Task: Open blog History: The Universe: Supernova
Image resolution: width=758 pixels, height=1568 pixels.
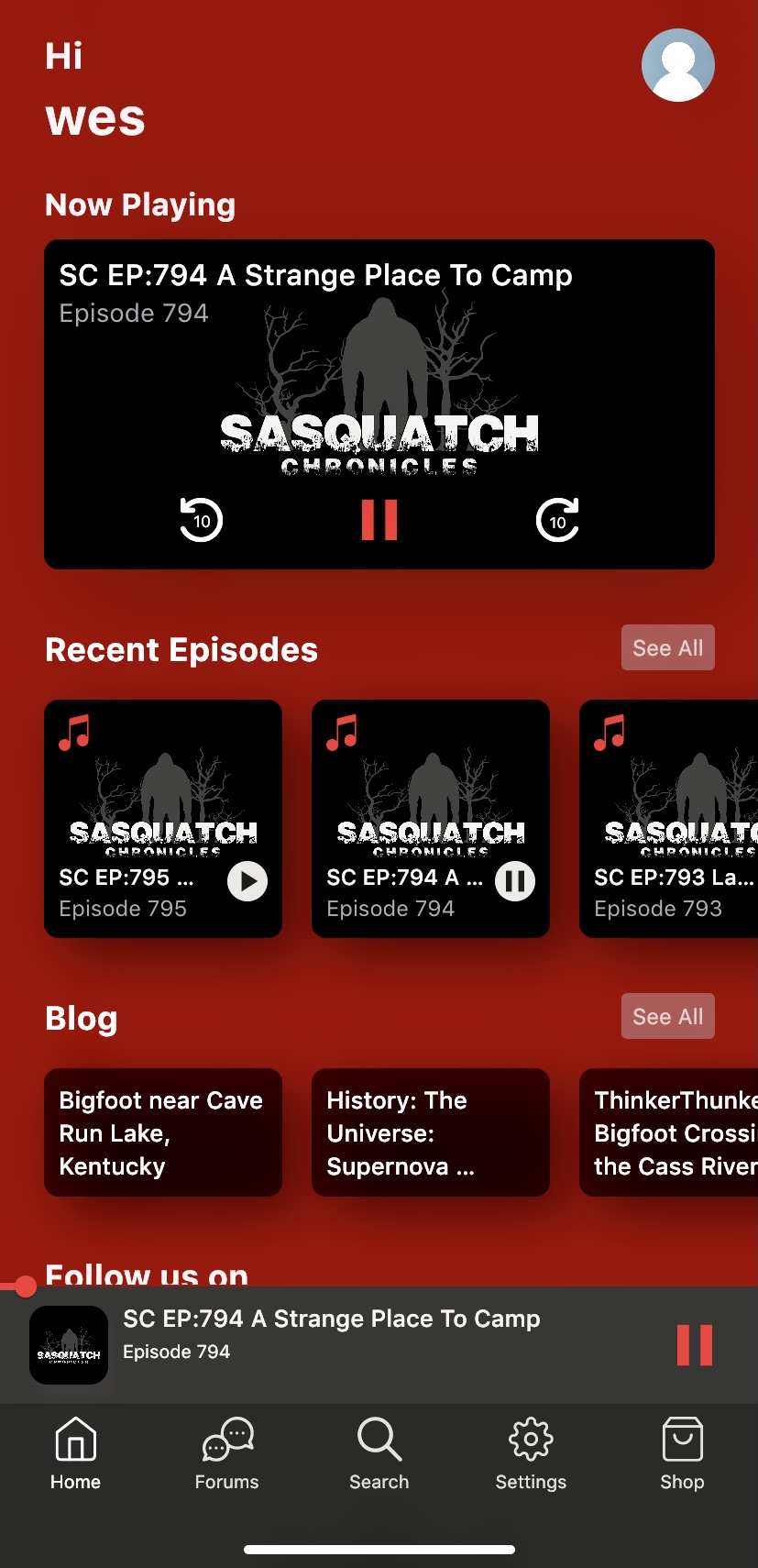Action: [431, 1132]
